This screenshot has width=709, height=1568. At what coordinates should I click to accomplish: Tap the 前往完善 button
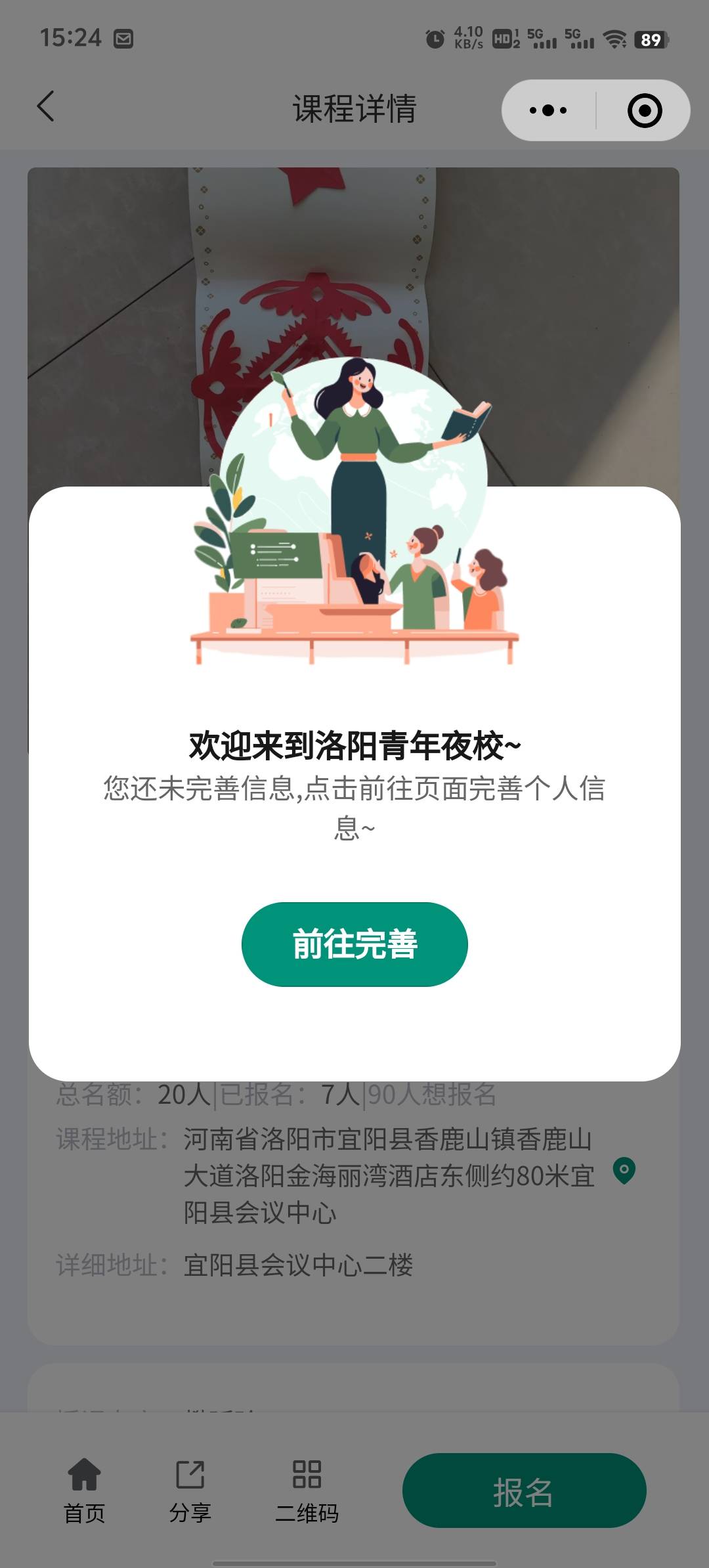click(354, 944)
